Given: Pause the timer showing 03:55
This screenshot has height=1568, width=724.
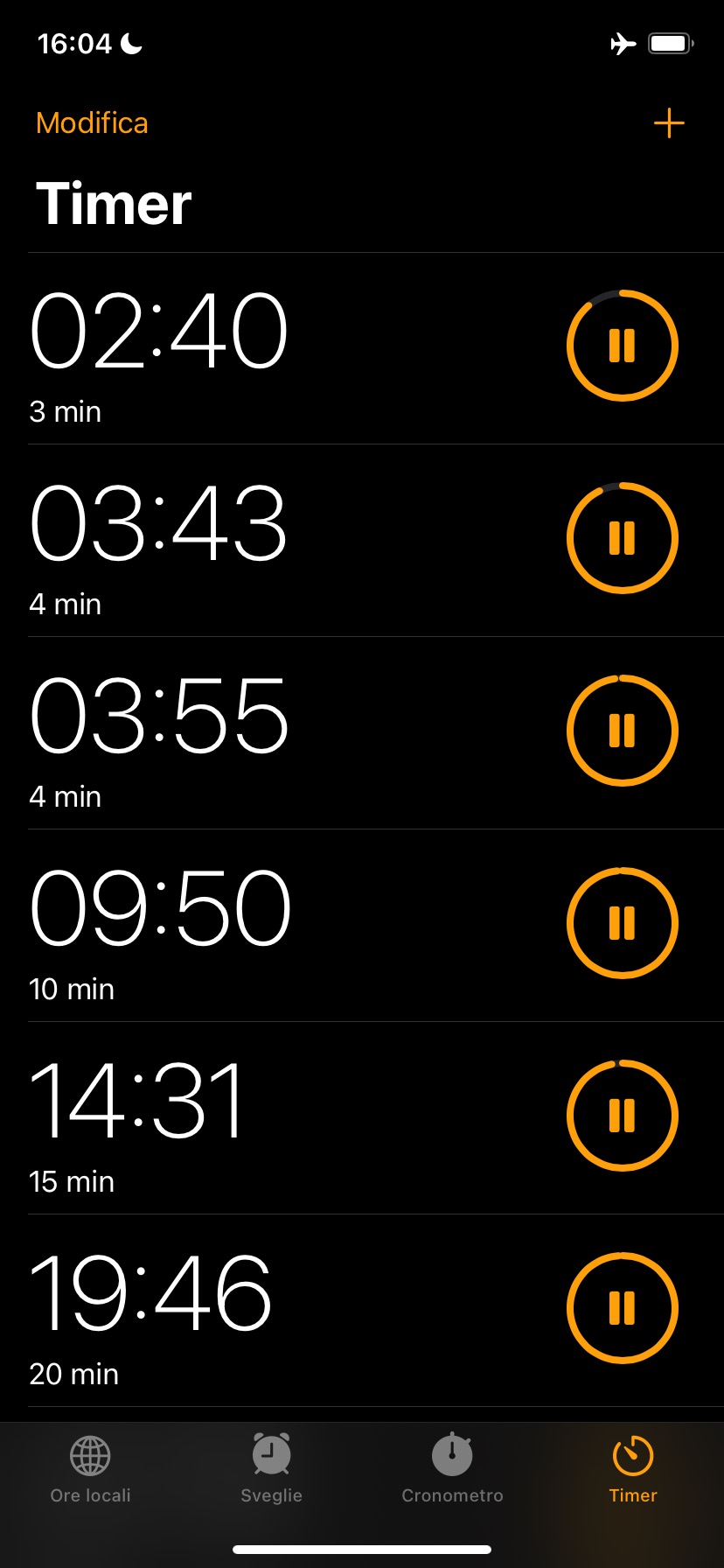Looking at the screenshot, I should [622, 731].
